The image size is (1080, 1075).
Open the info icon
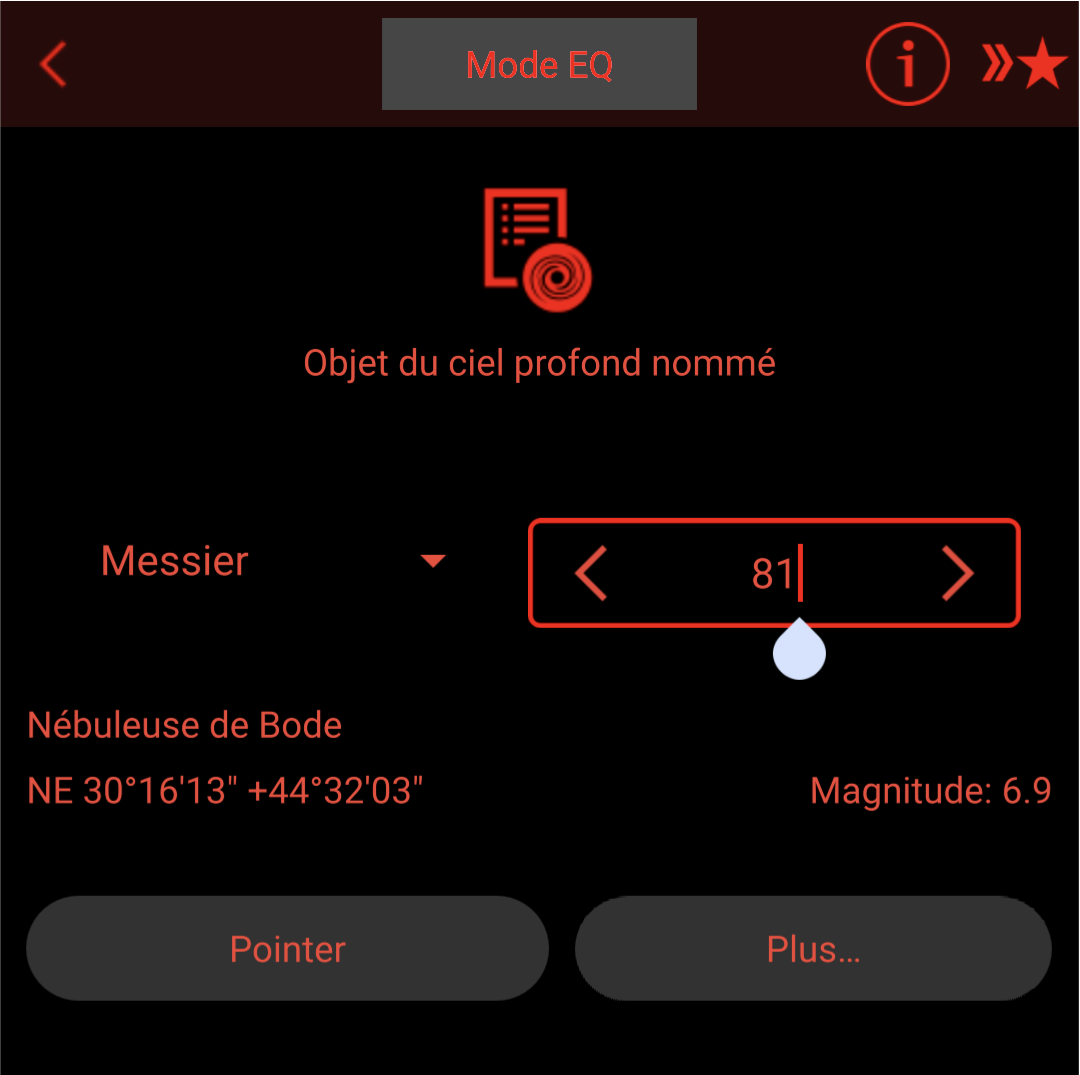pyautogui.click(x=906, y=65)
